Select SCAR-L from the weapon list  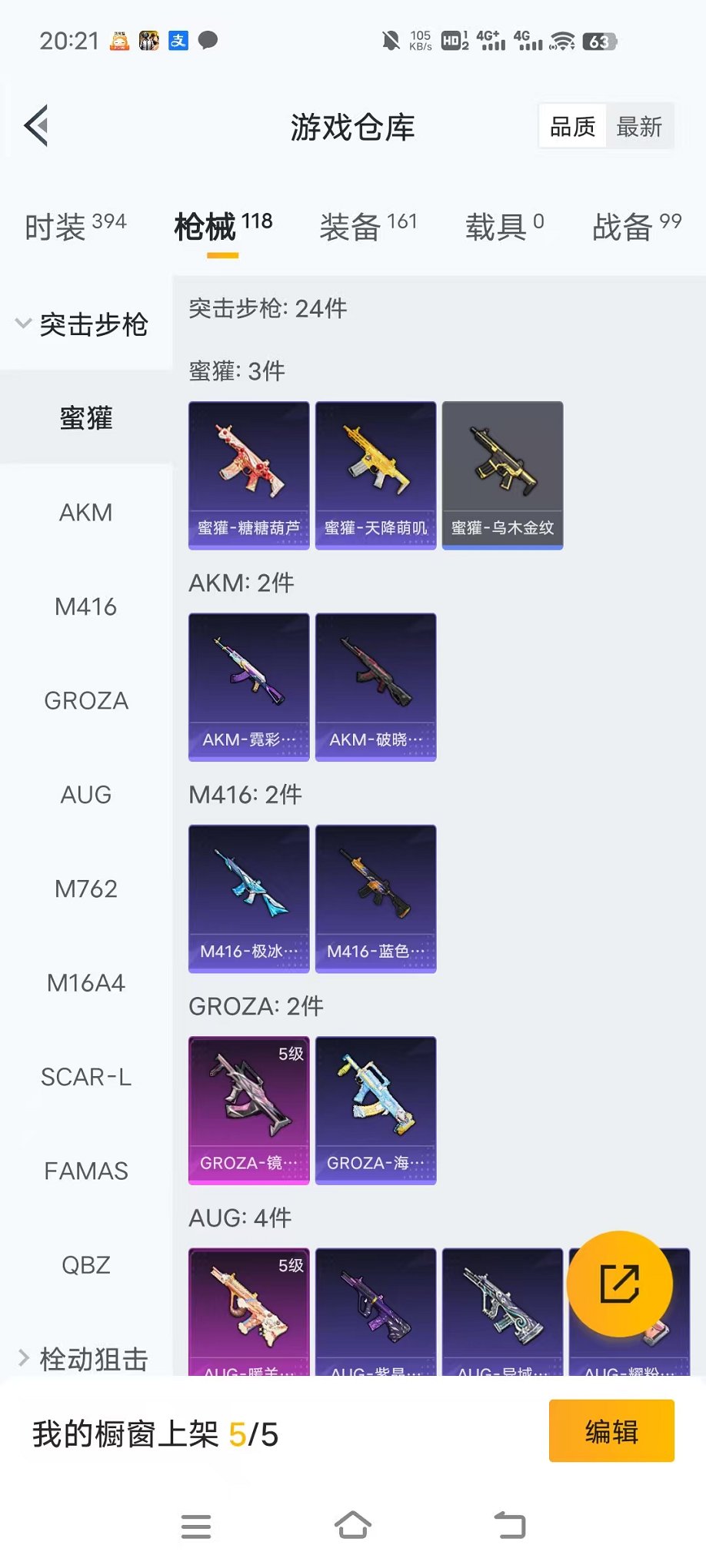[x=86, y=1077]
